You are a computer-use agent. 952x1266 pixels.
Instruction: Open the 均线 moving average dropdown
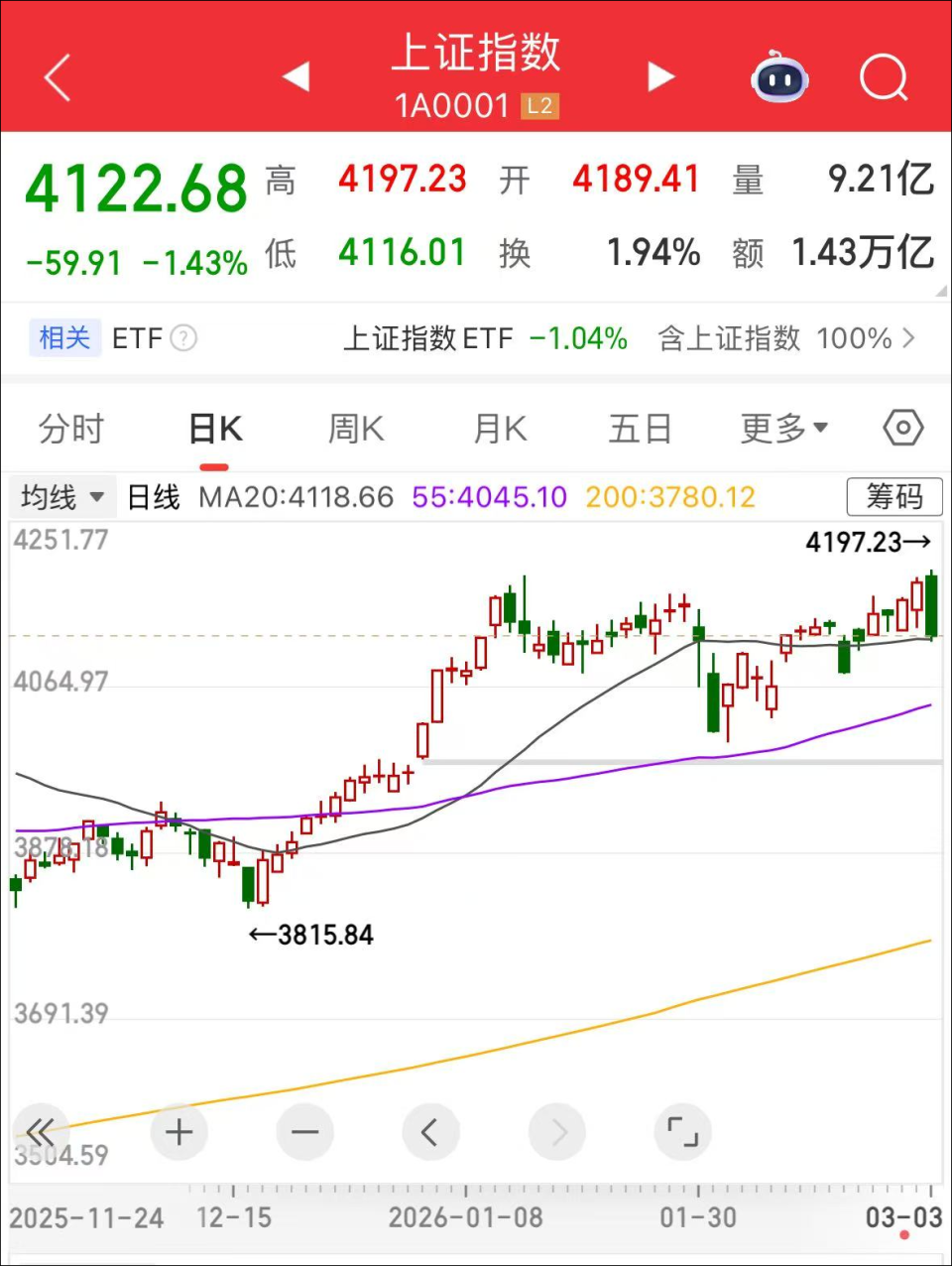point(61,496)
